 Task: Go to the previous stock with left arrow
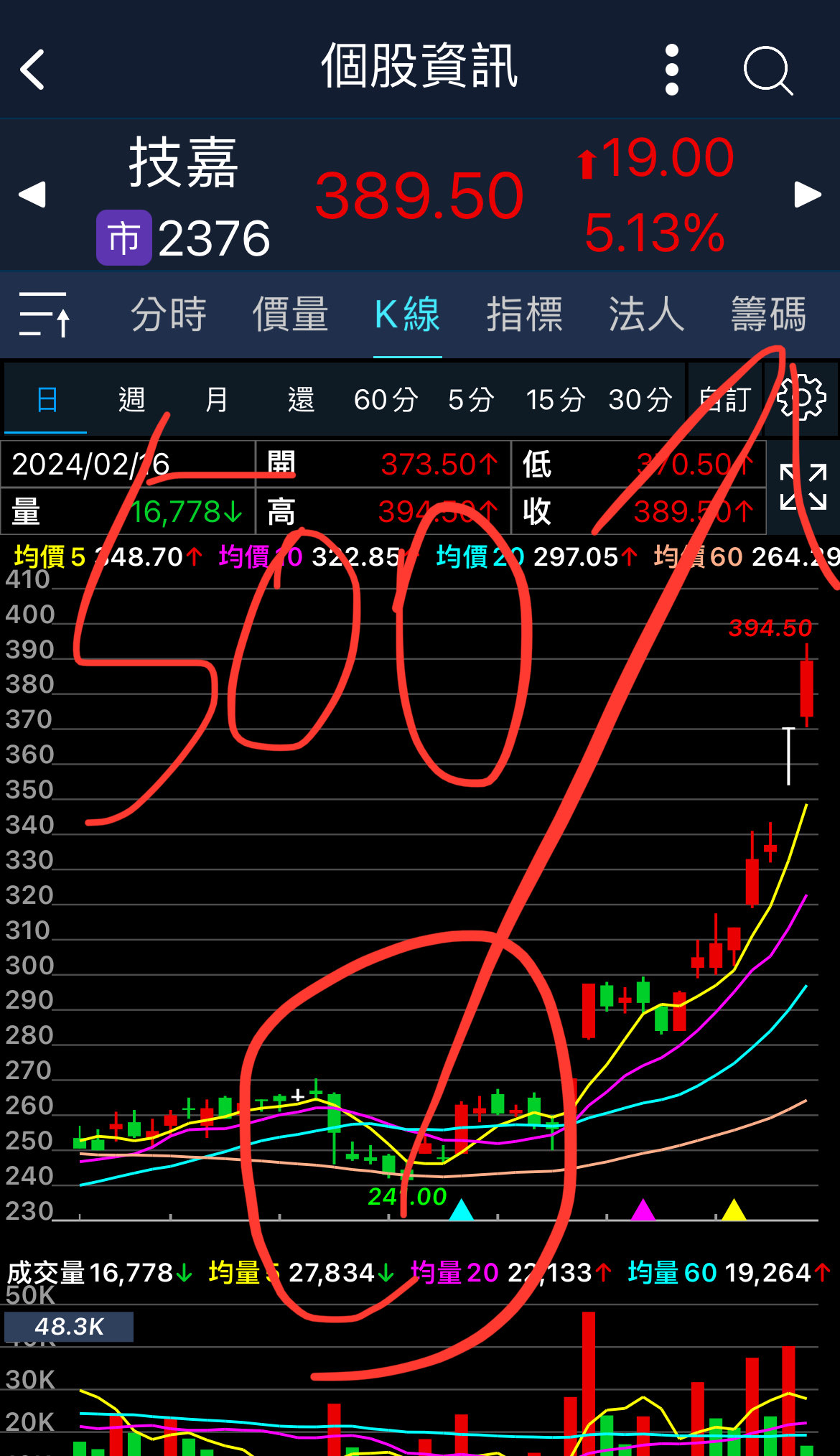32,195
